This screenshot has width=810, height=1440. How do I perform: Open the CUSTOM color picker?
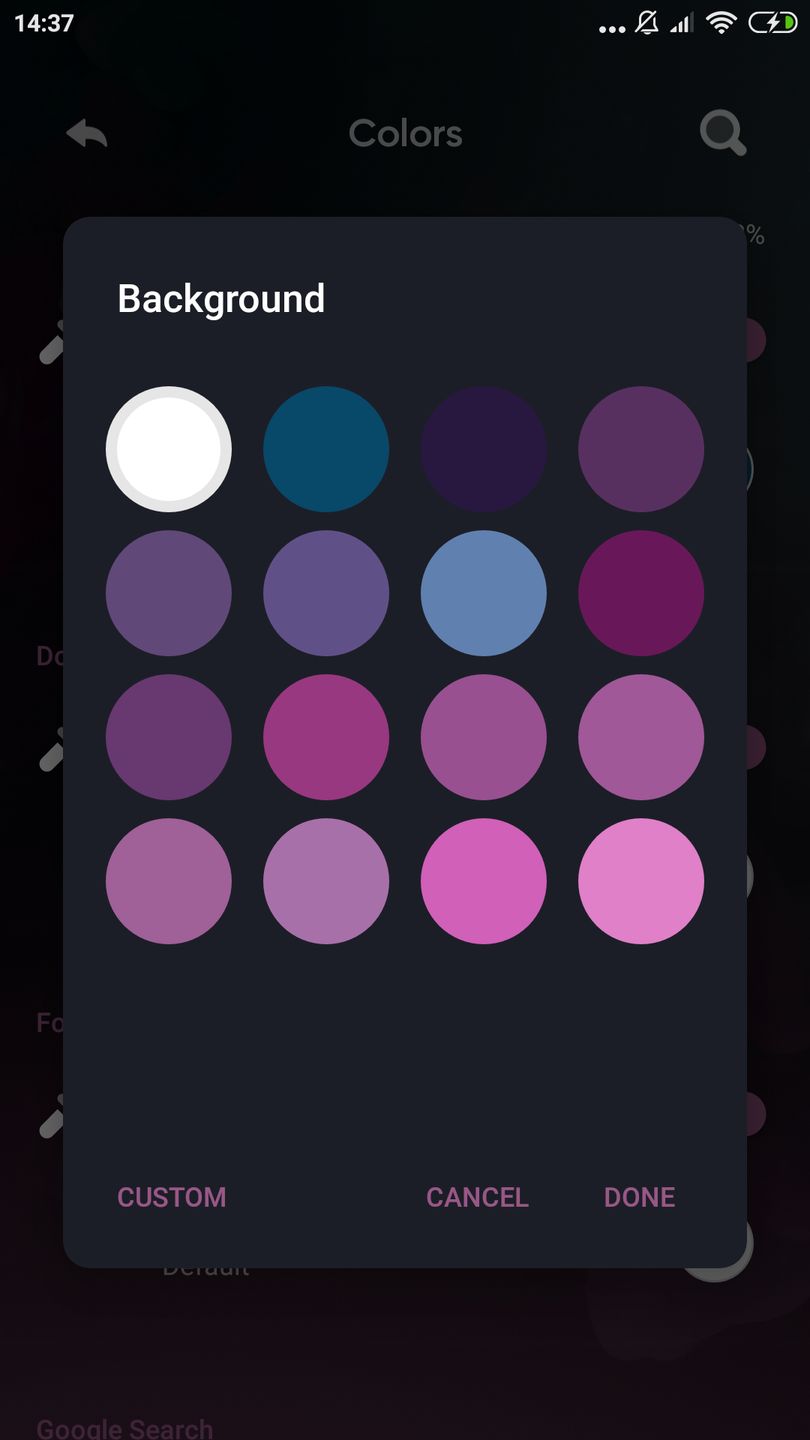point(172,1197)
